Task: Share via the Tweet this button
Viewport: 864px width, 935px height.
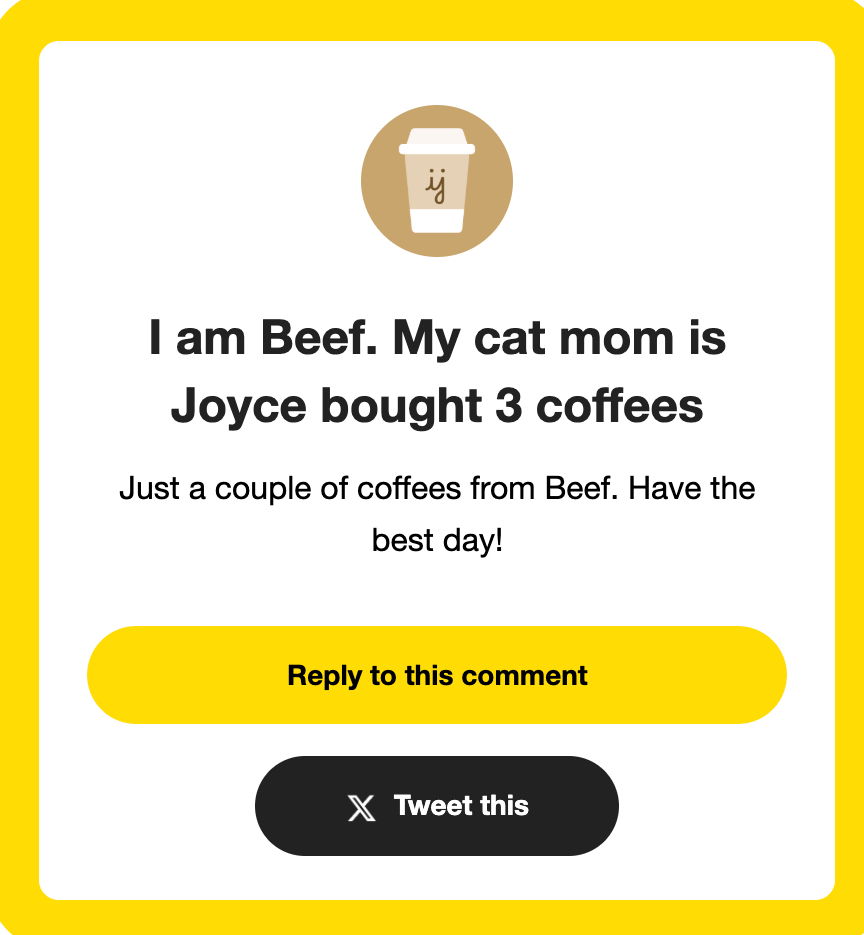Action: [437, 806]
